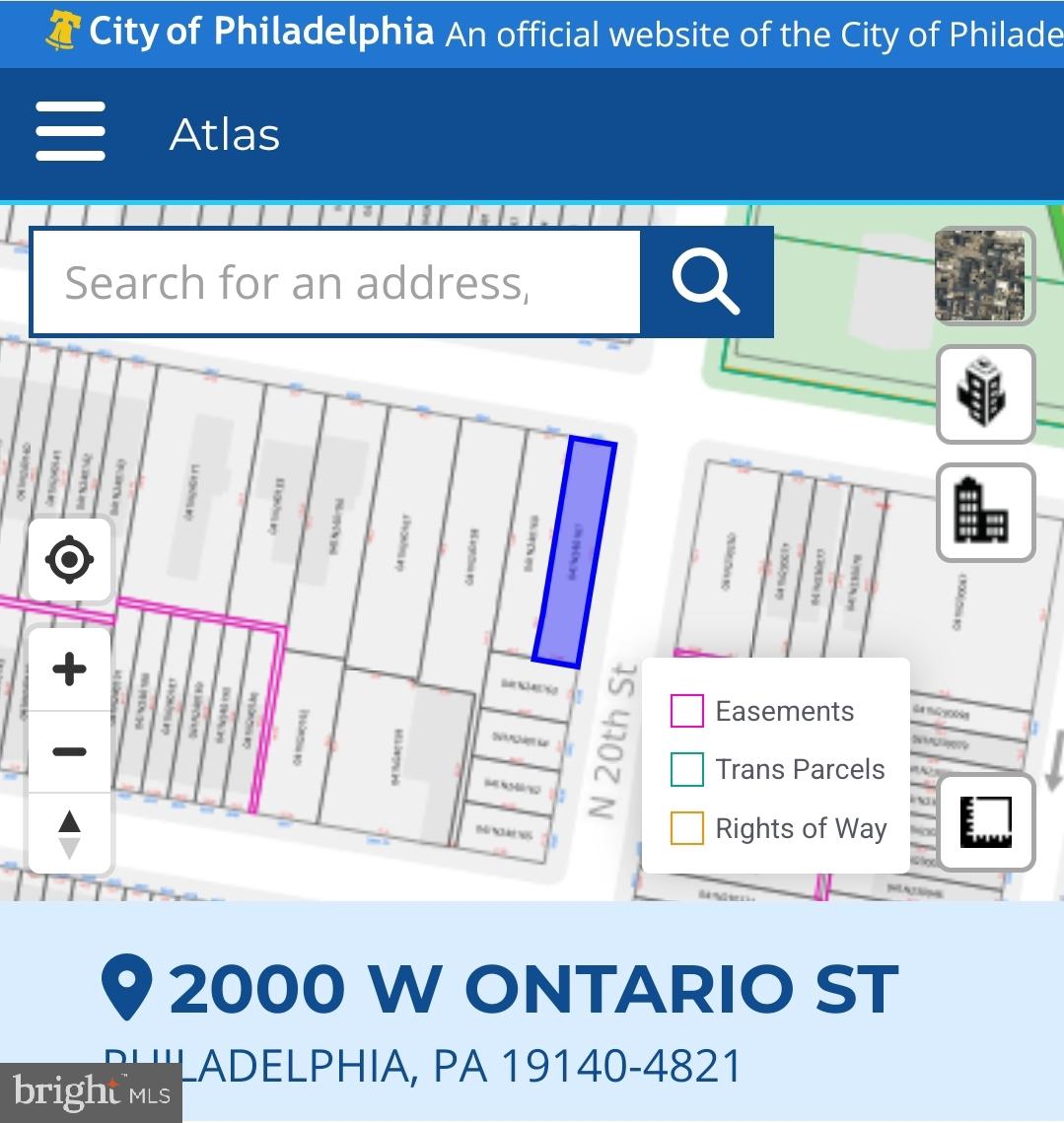Zoom in on the map

pyautogui.click(x=70, y=670)
